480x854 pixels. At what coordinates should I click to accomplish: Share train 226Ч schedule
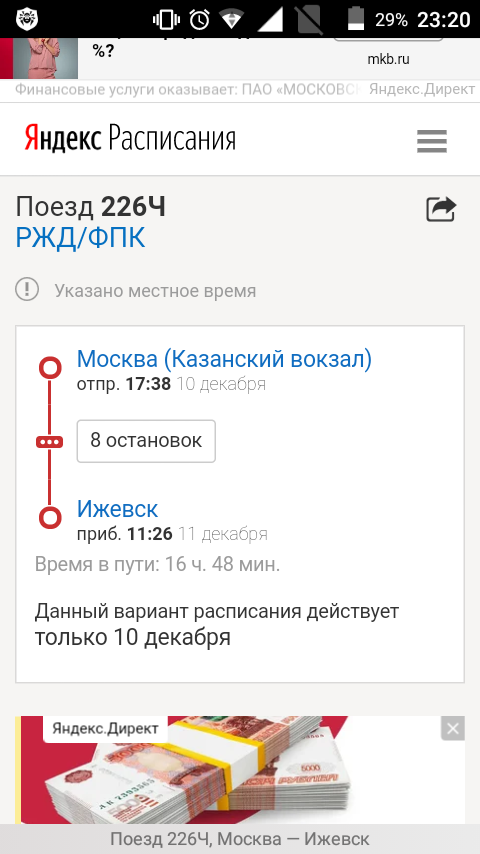tap(440, 209)
